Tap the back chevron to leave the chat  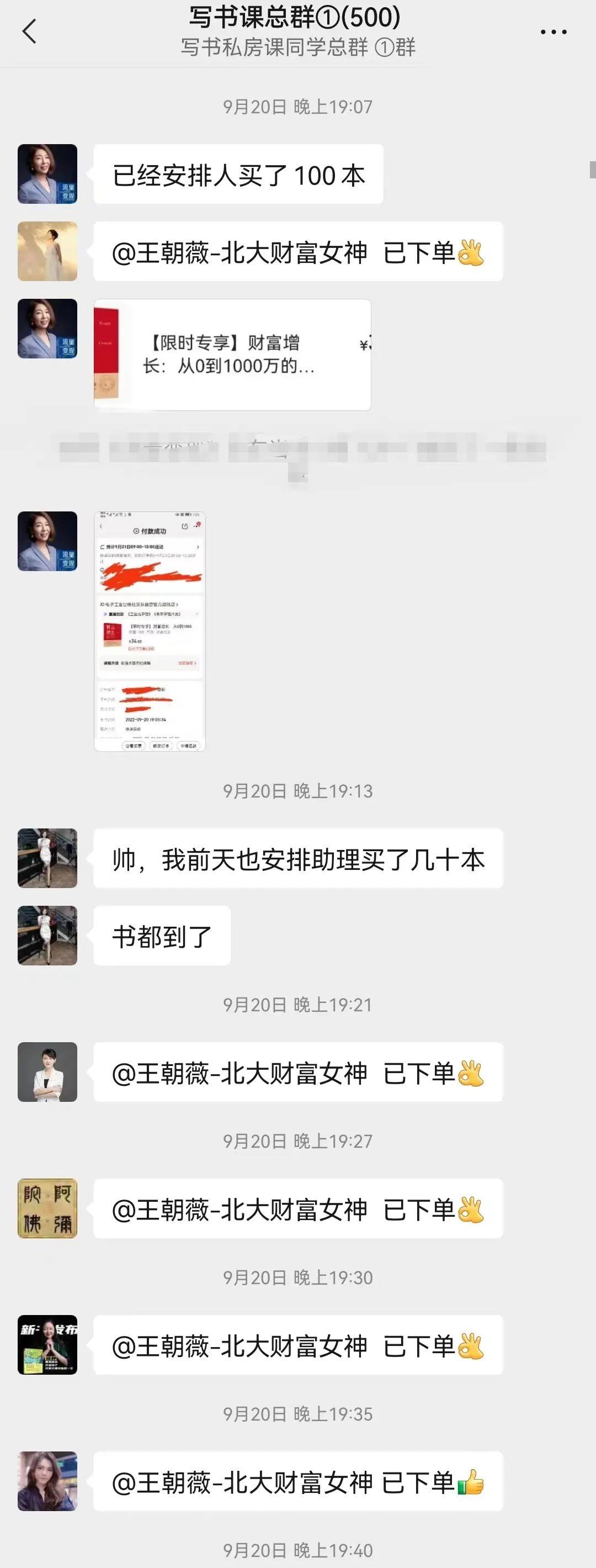pos(29,30)
